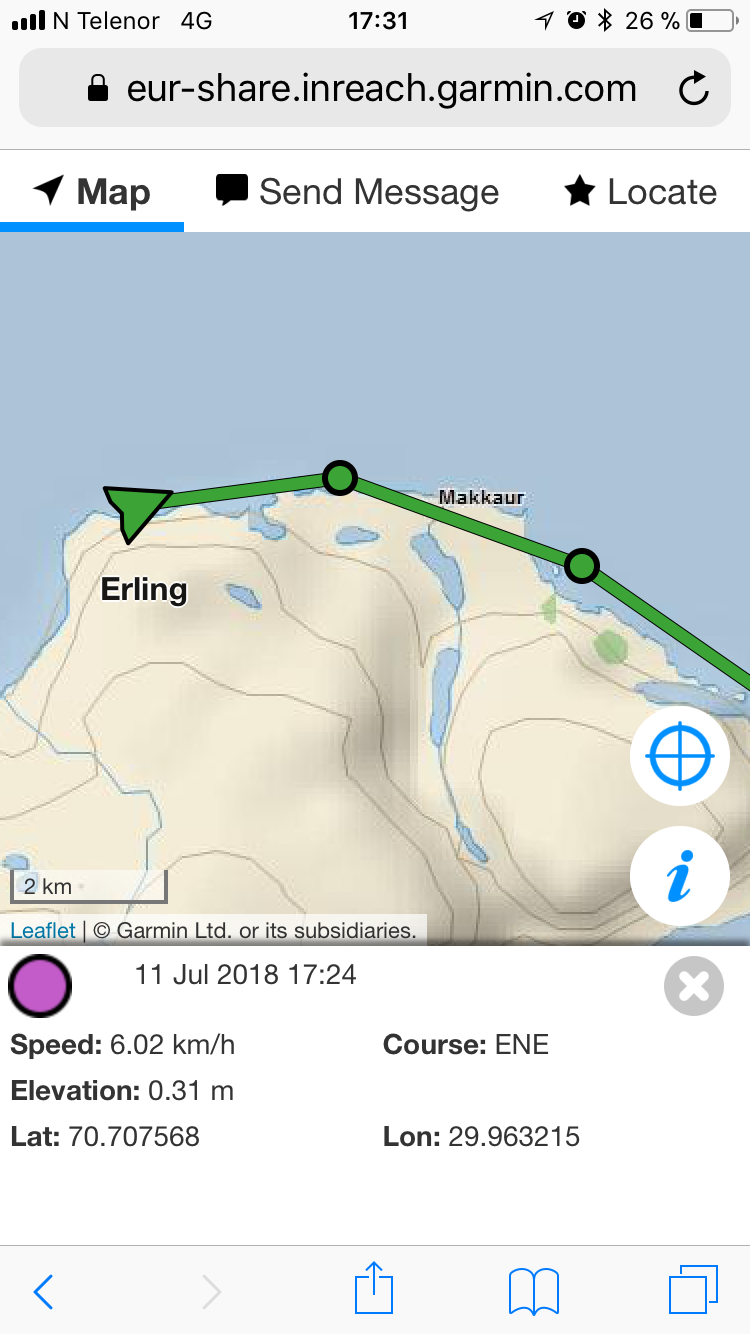Image resolution: width=750 pixels, height=1334 pixels.
Task: Open Safari bookmarks
Action: 534,1292
